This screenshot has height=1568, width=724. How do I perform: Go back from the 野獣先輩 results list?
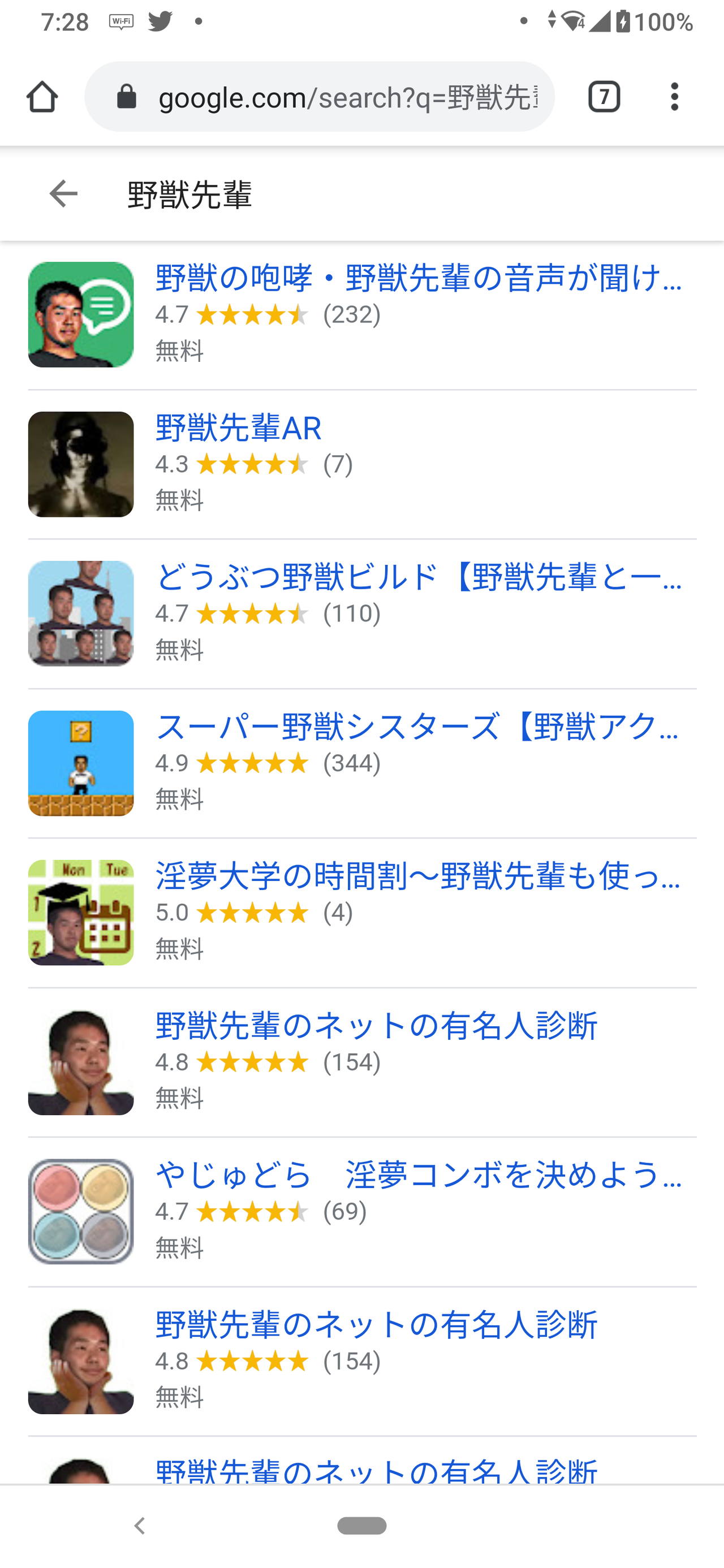[x=63, y=194]
